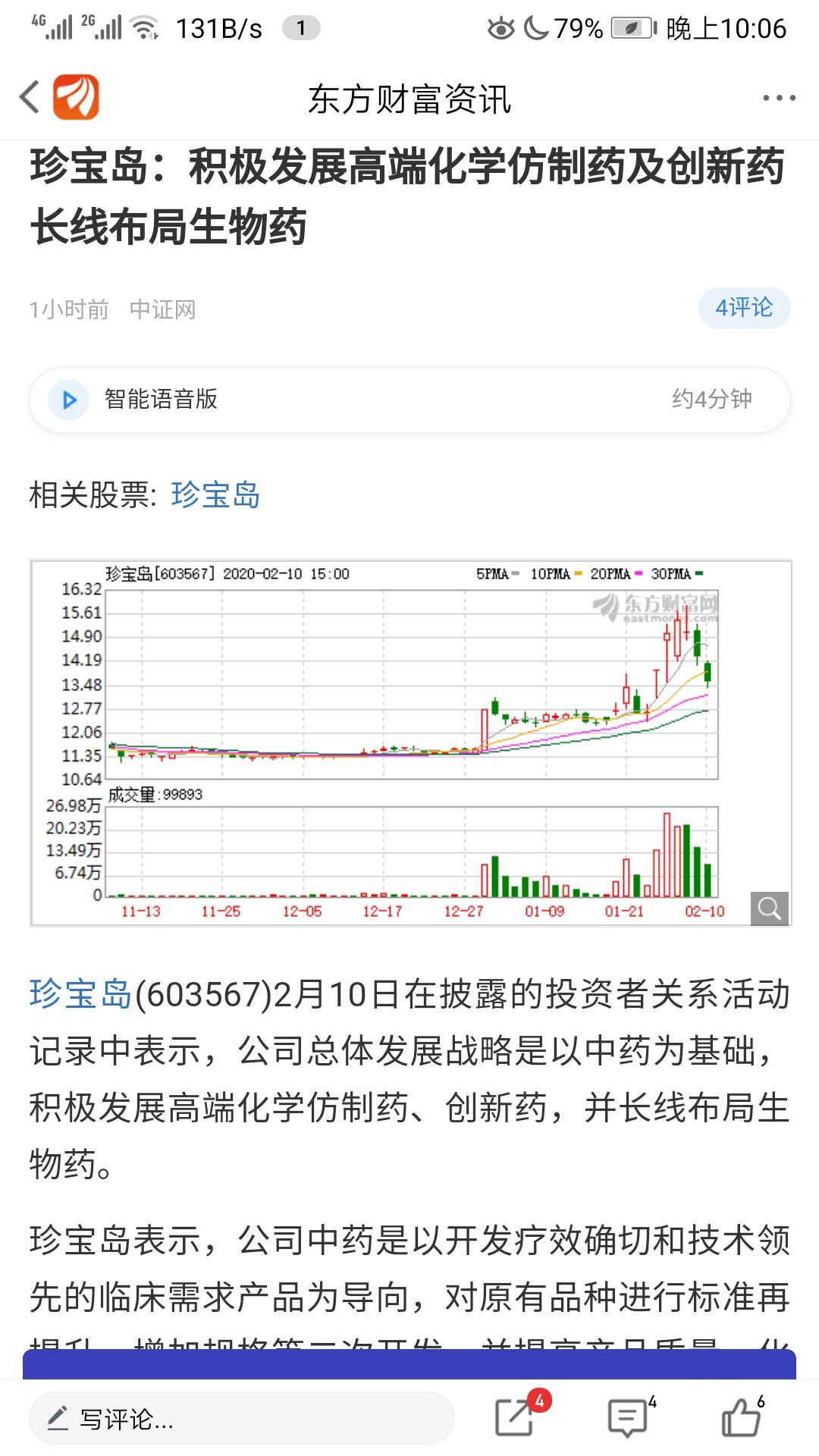Viewport: 819px width, 1456px height.
Task: Open the comment bubble icon showing 4
Action: 626,1416
